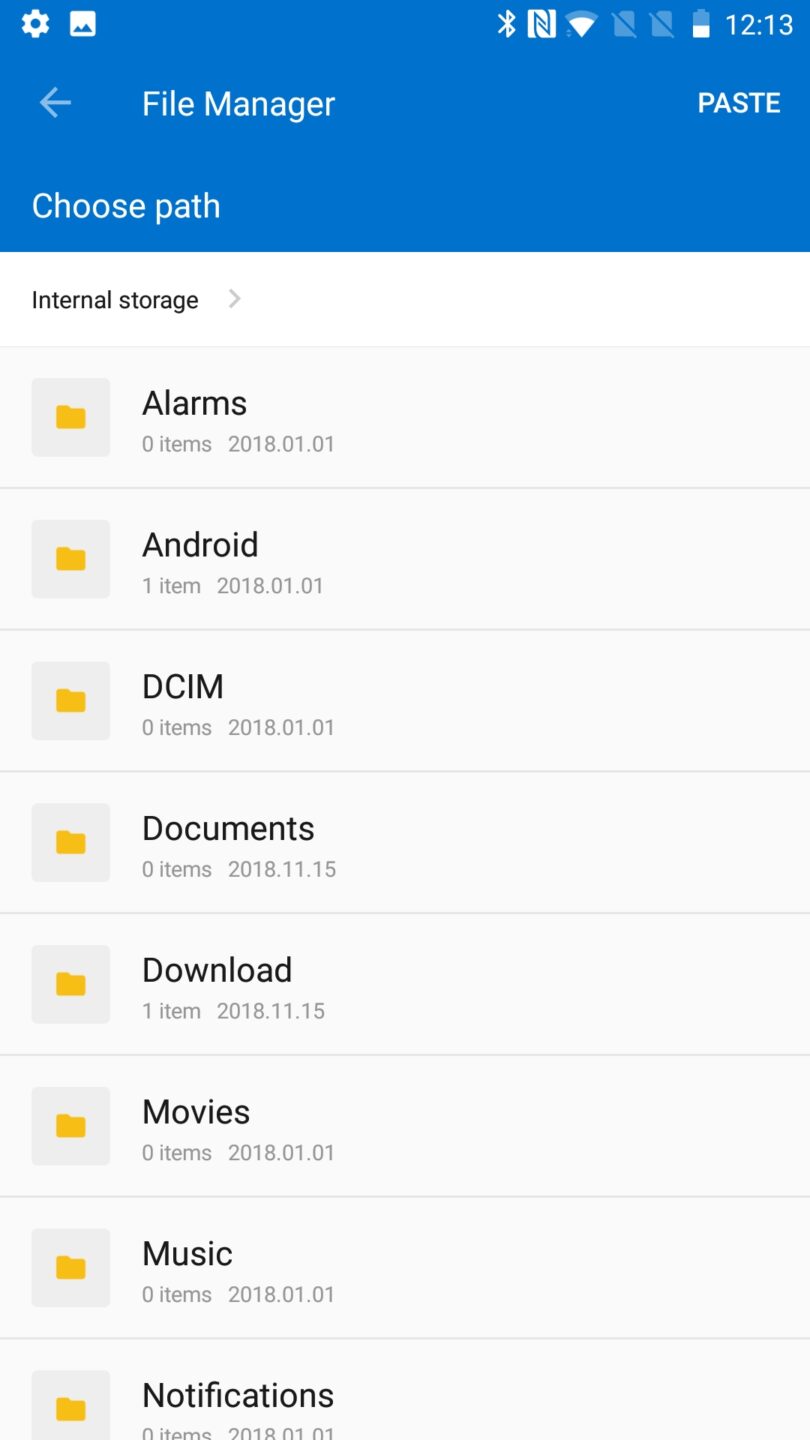Click the Movies folder icon
This screenshot has width=810, height=1440.
coord(70,1126)
